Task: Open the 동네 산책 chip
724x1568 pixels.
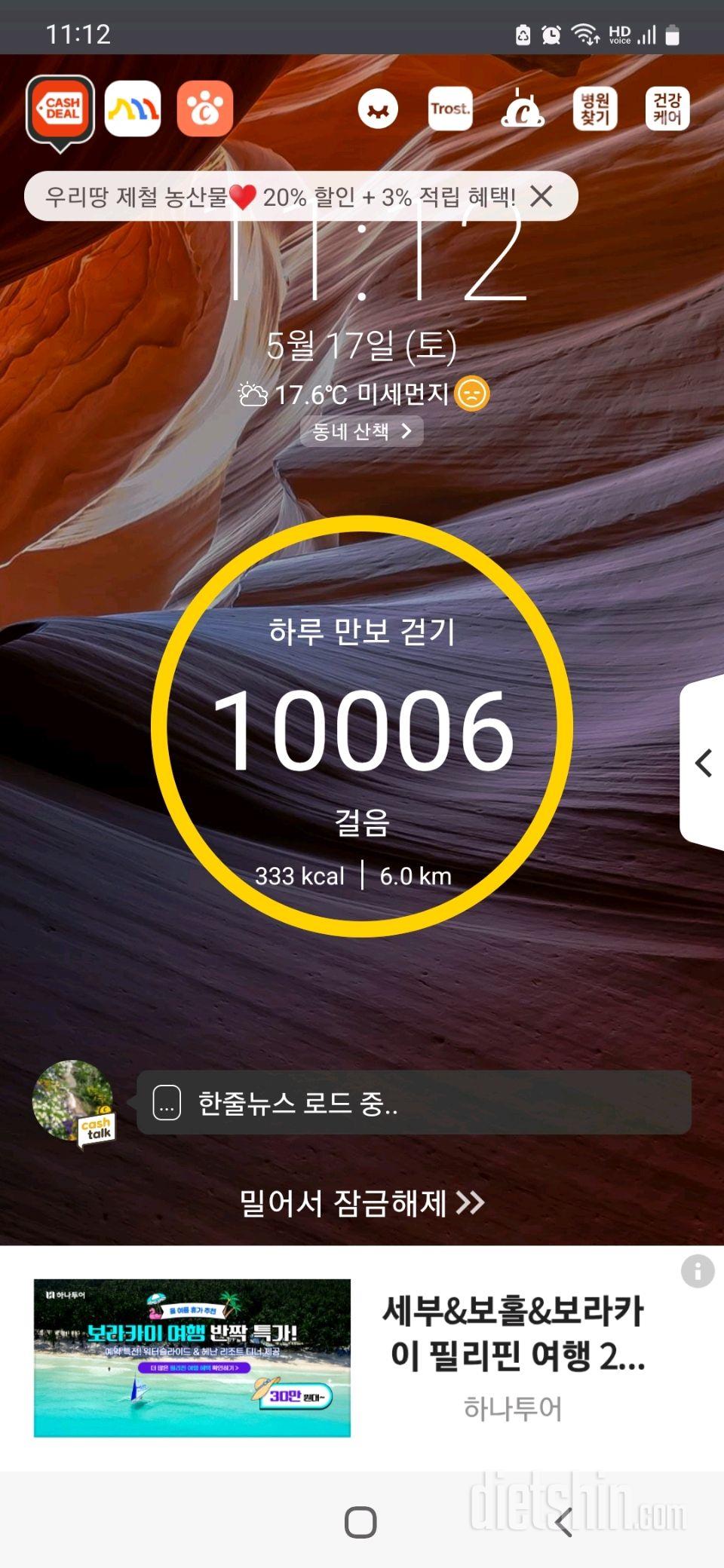Action: 362,432
